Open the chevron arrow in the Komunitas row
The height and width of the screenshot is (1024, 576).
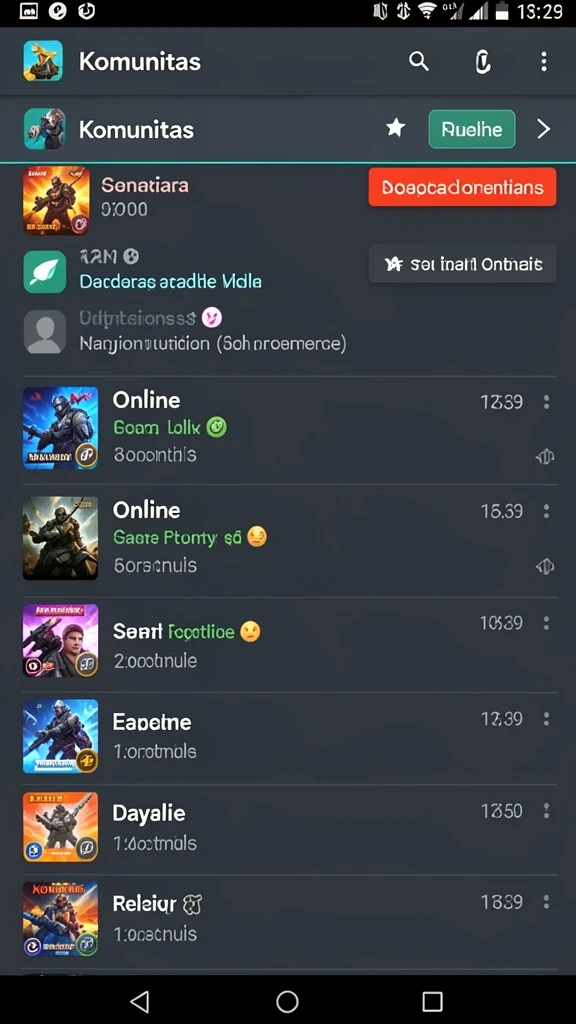tap(543, 129)
